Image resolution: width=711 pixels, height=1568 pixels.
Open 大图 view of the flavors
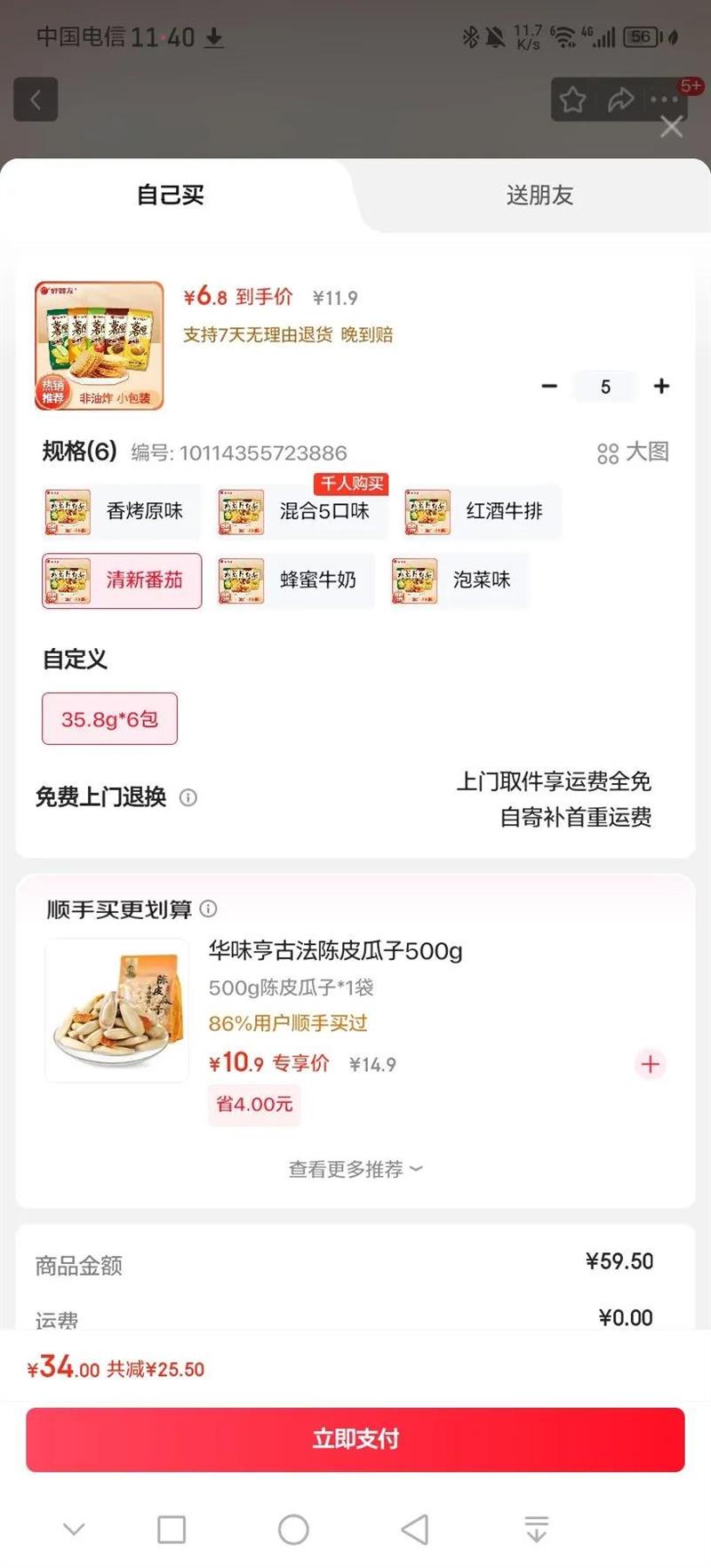[x=633, y=452]
